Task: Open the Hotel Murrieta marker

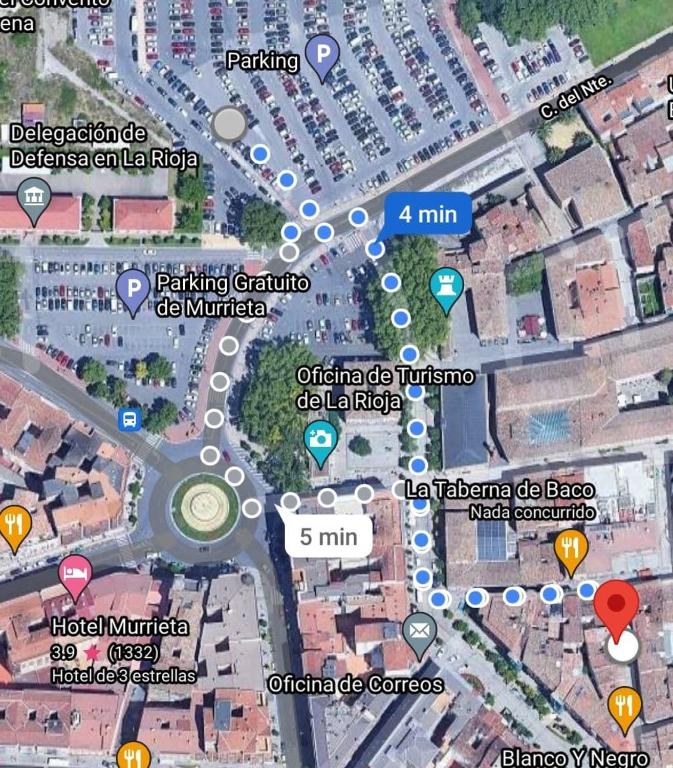Action: tap(76, 575)
